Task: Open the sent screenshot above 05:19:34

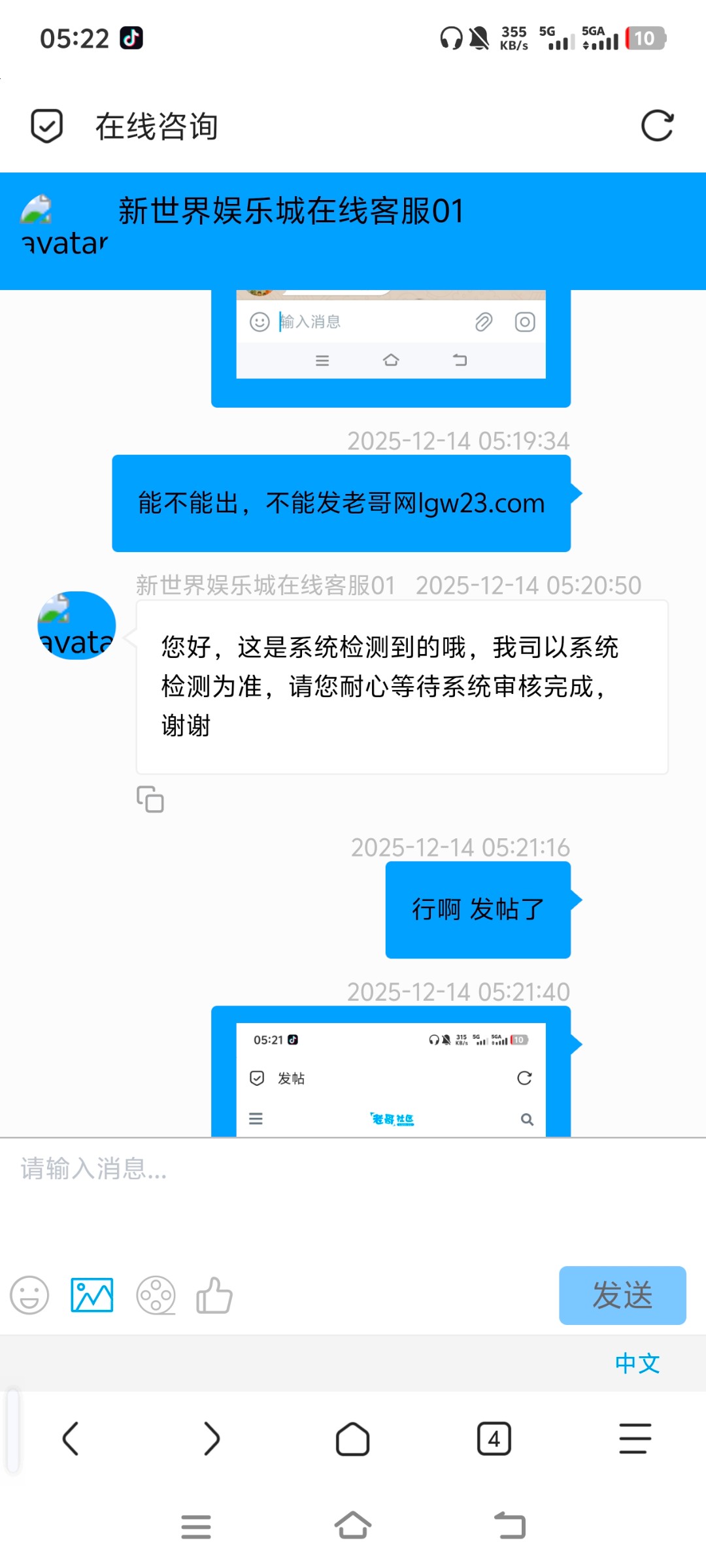Action: [x=391, y=340]
